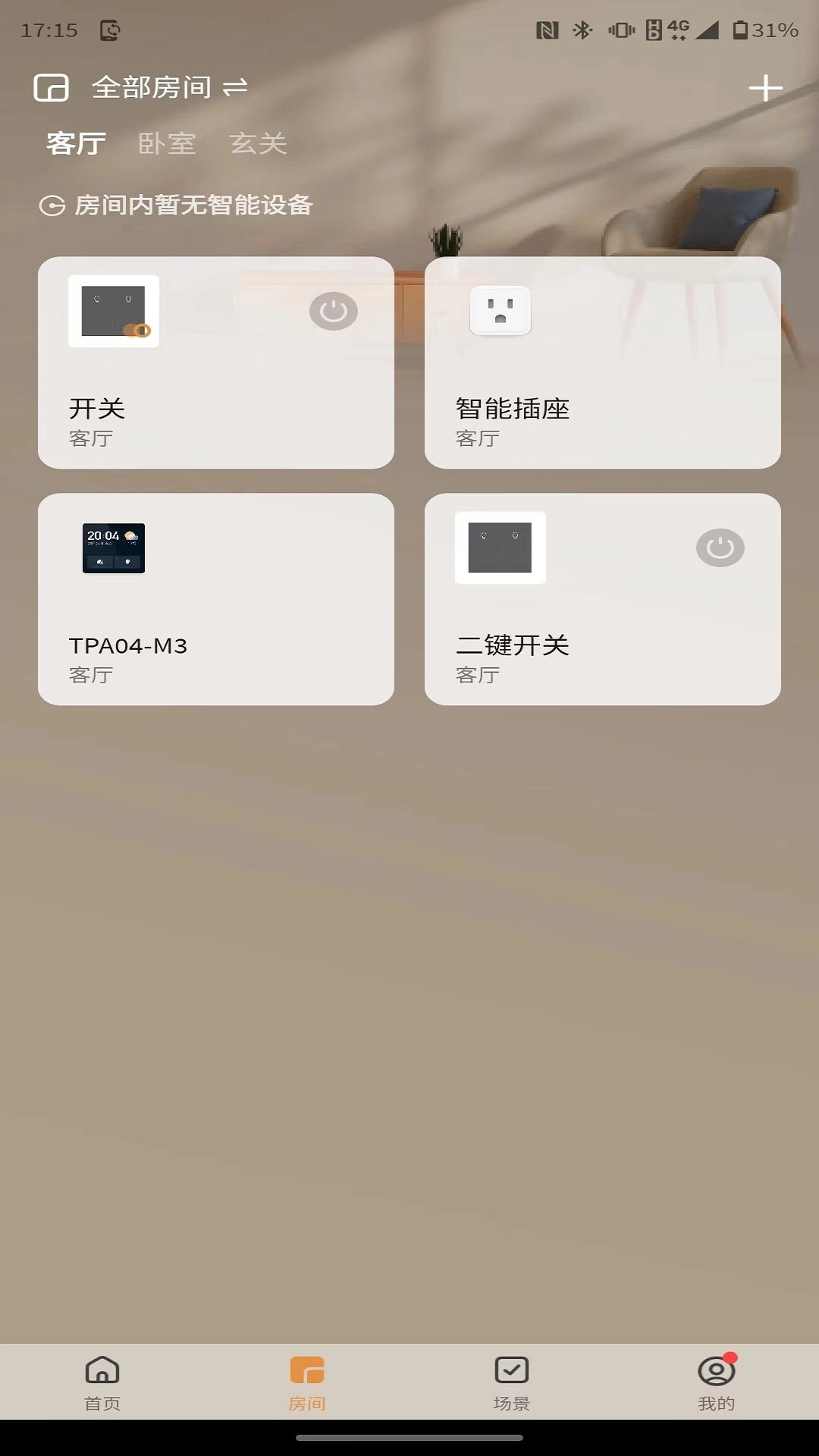The image size is (819, 1456).
Task: Switch to the 卧室 room tab
Action: 167,143
